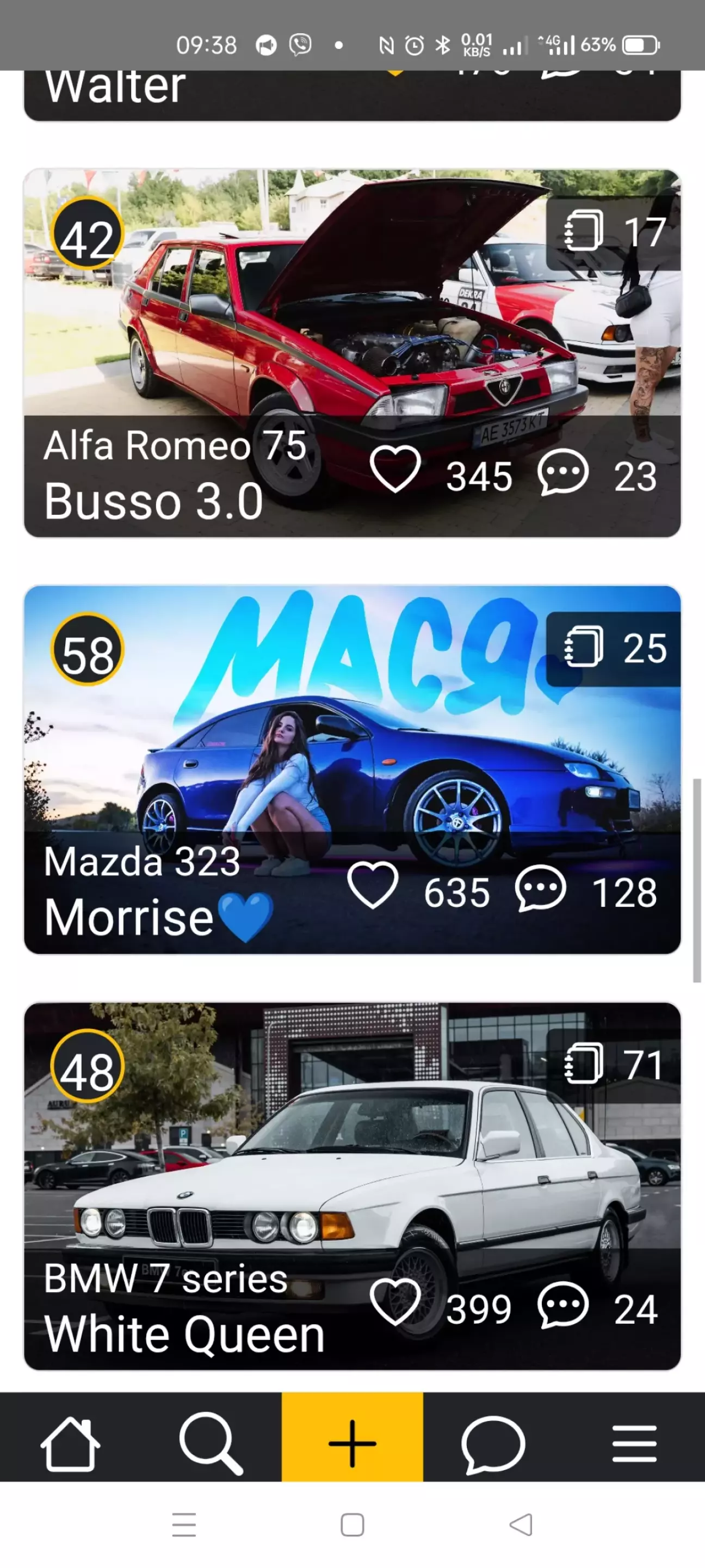Open the hamburger menu tab
705x1568 pixels.
(x=634, y=1444)
